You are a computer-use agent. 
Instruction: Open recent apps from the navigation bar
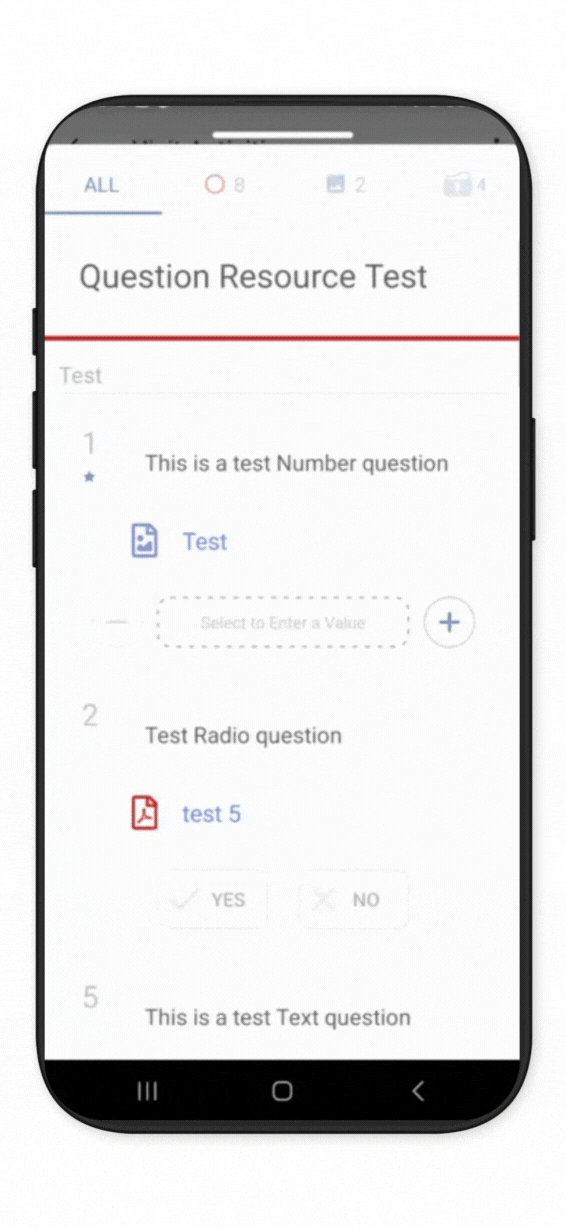147,1091
